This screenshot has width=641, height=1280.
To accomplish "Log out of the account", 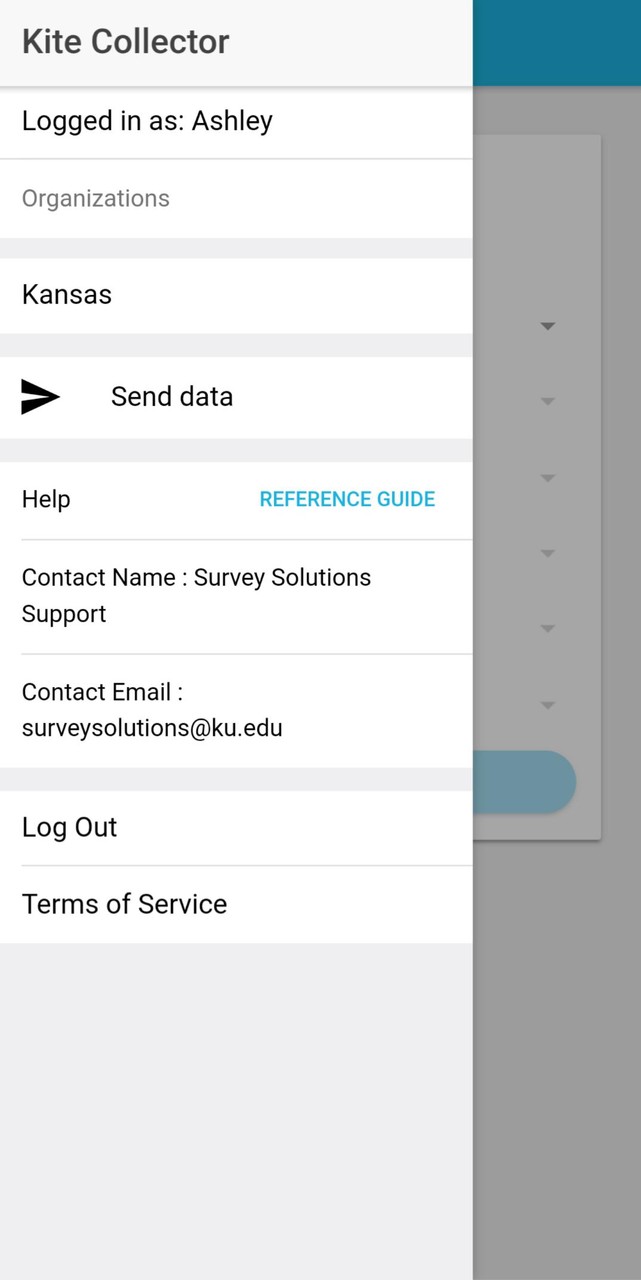I will (70, 827).
